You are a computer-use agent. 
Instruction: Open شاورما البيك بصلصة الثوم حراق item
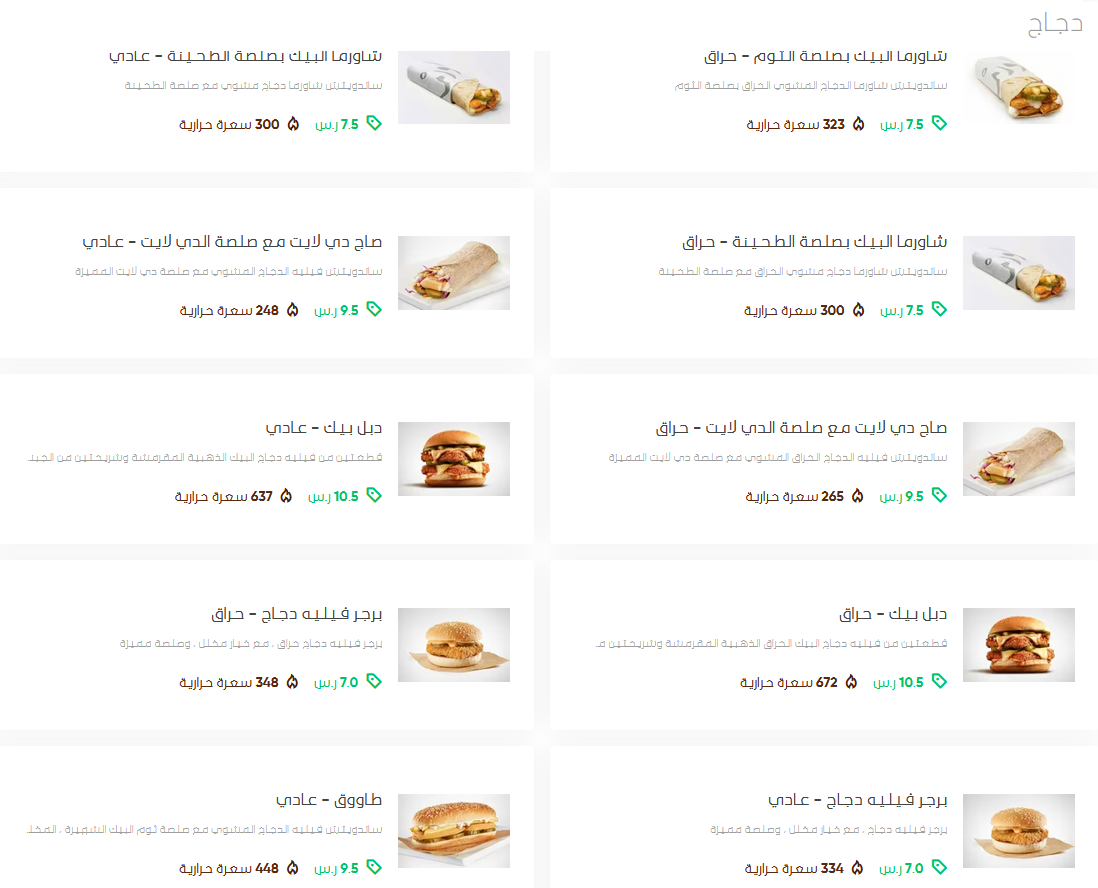[x=826, y=57]
